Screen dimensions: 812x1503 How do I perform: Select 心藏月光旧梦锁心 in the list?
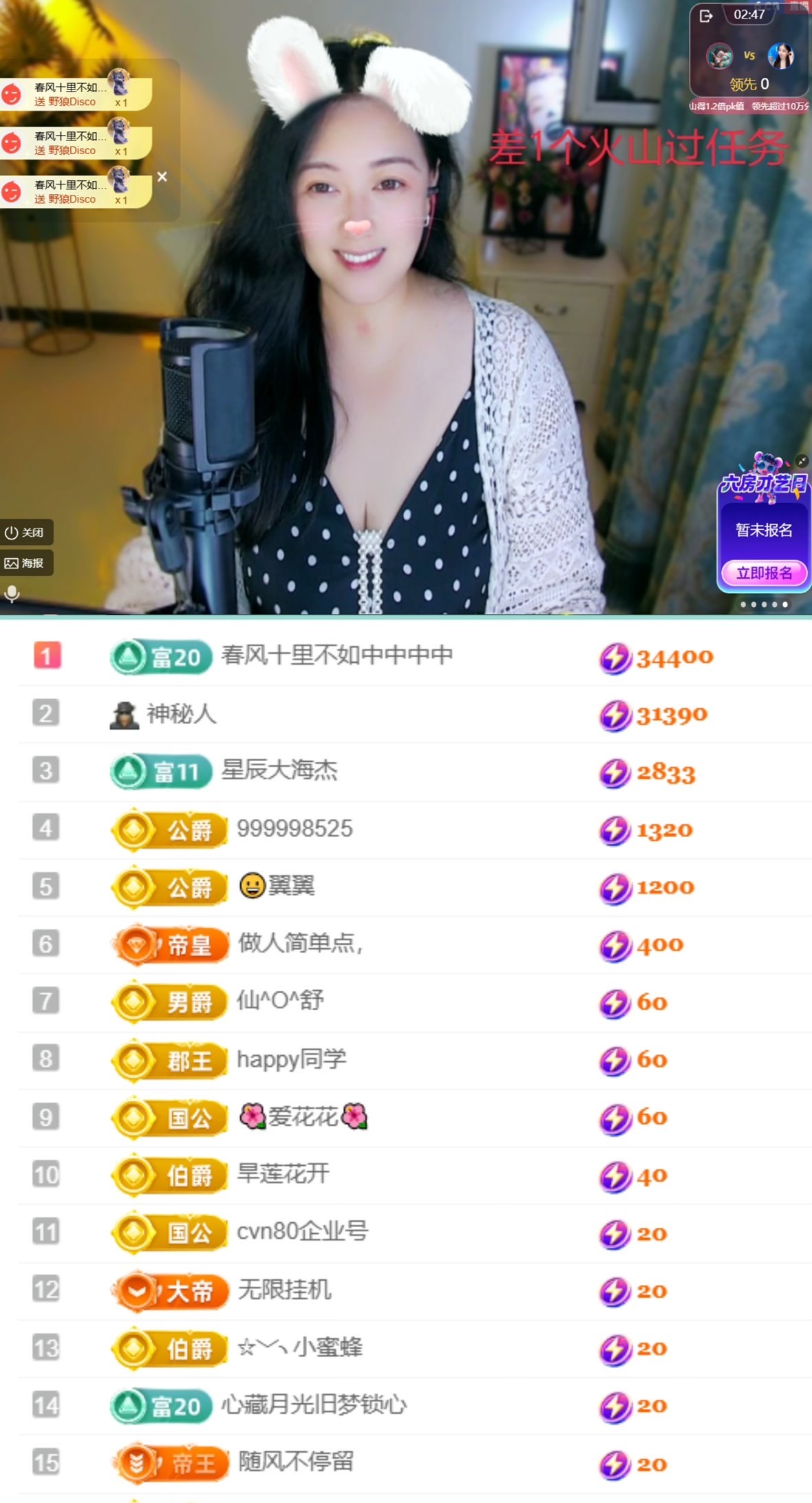coord(314,1405)
